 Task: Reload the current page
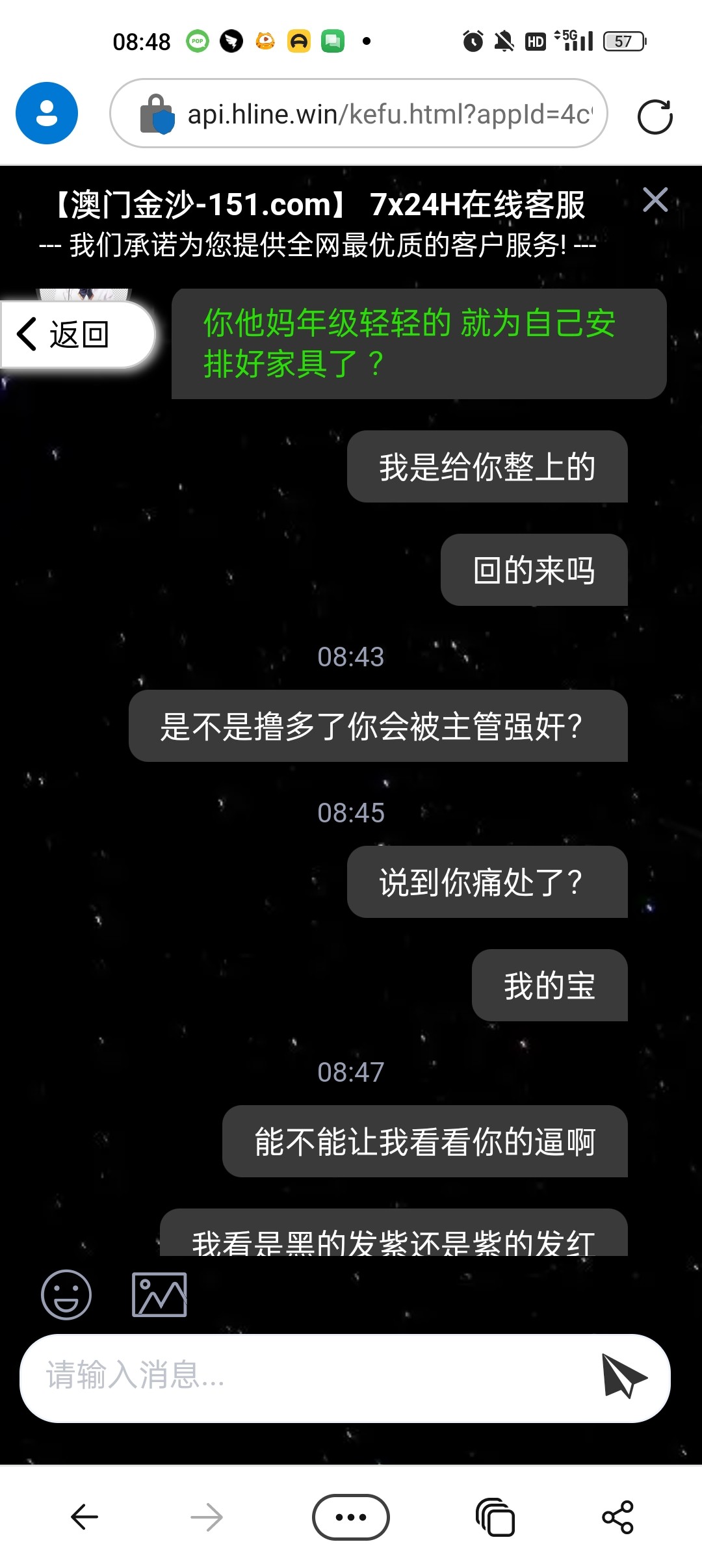[655, 117]
